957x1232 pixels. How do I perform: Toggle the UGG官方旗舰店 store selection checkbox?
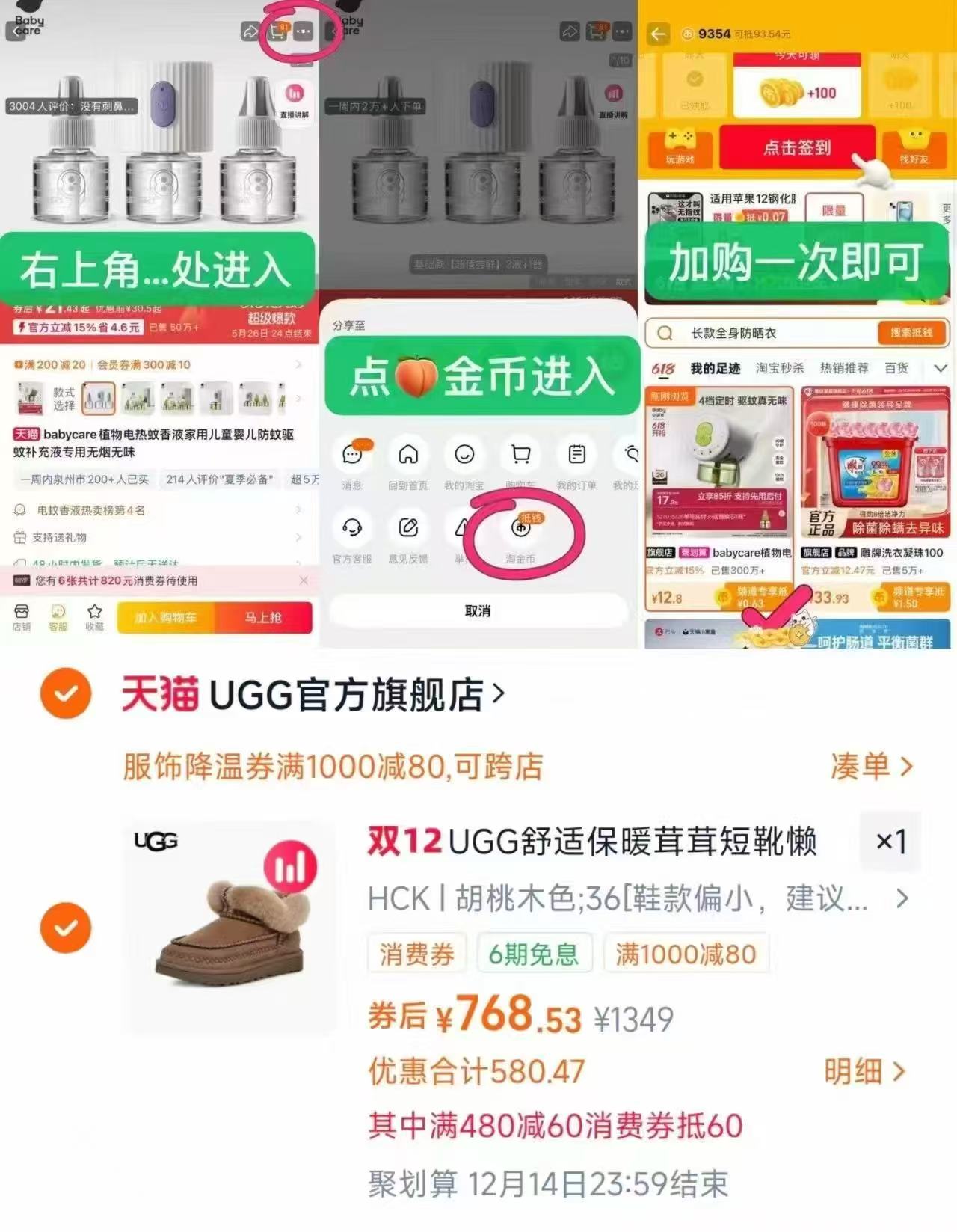[66, 693]
